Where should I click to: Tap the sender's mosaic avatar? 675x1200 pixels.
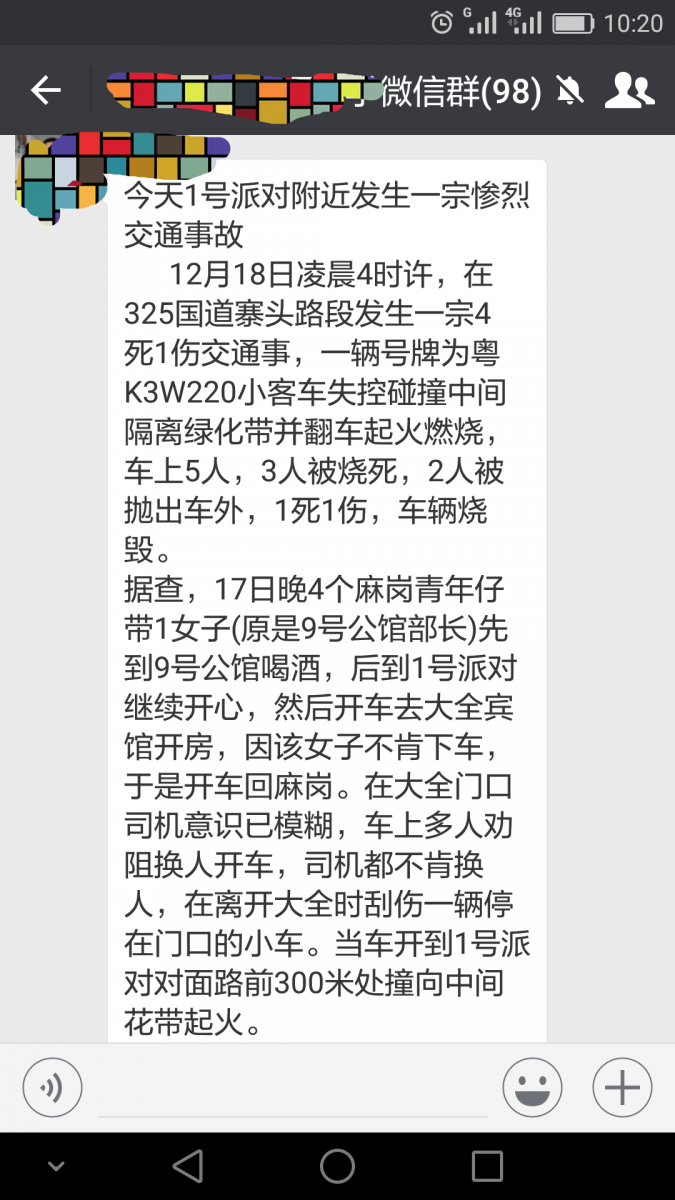[x=60, y=180]
